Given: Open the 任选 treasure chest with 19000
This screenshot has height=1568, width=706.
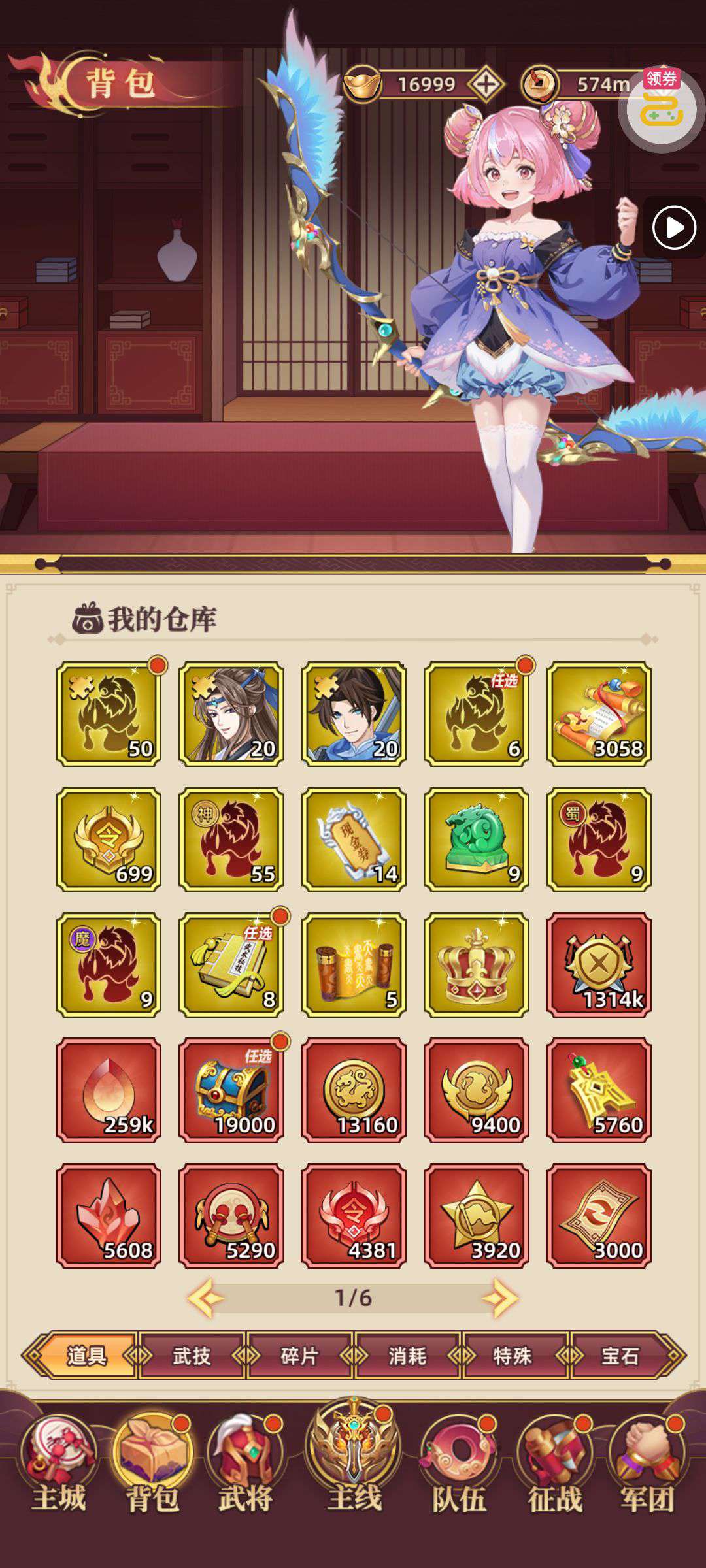Looking at the screenshot, I should (231, 1090).
